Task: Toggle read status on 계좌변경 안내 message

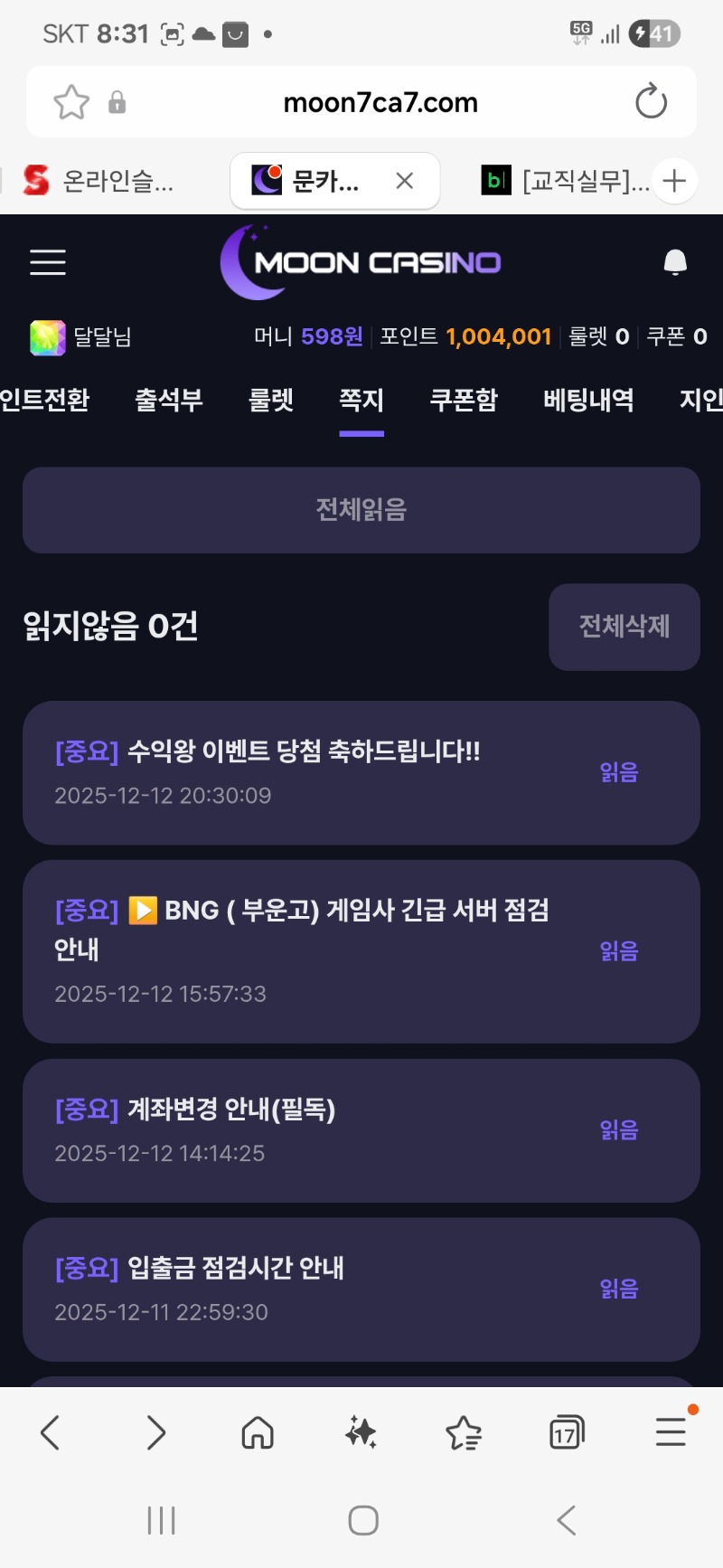Action: [618, 1129]
